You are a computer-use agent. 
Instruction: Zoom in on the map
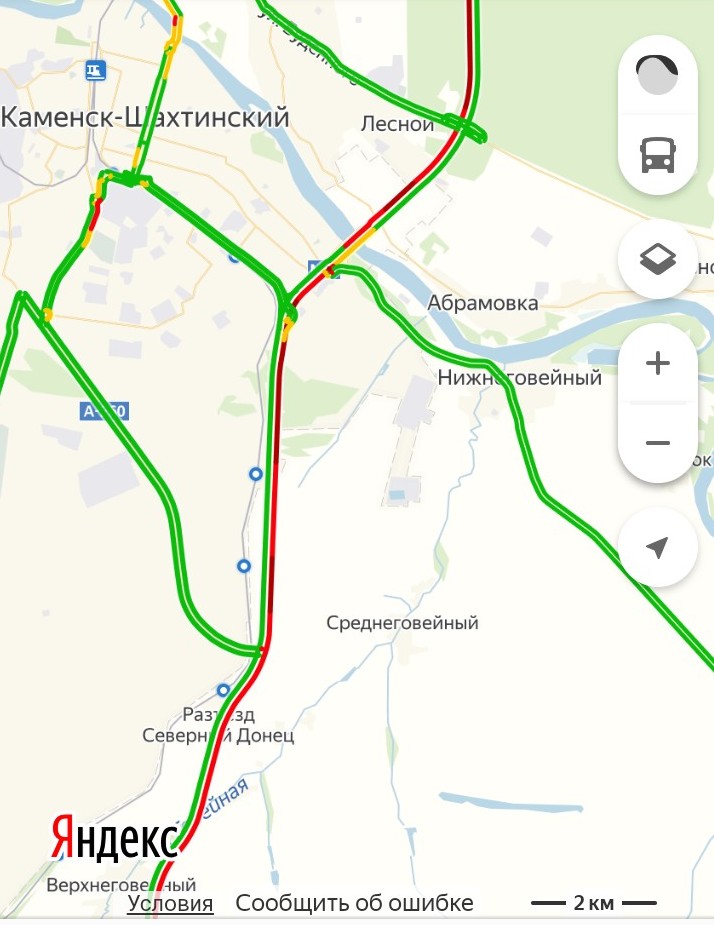pos(657,363)
